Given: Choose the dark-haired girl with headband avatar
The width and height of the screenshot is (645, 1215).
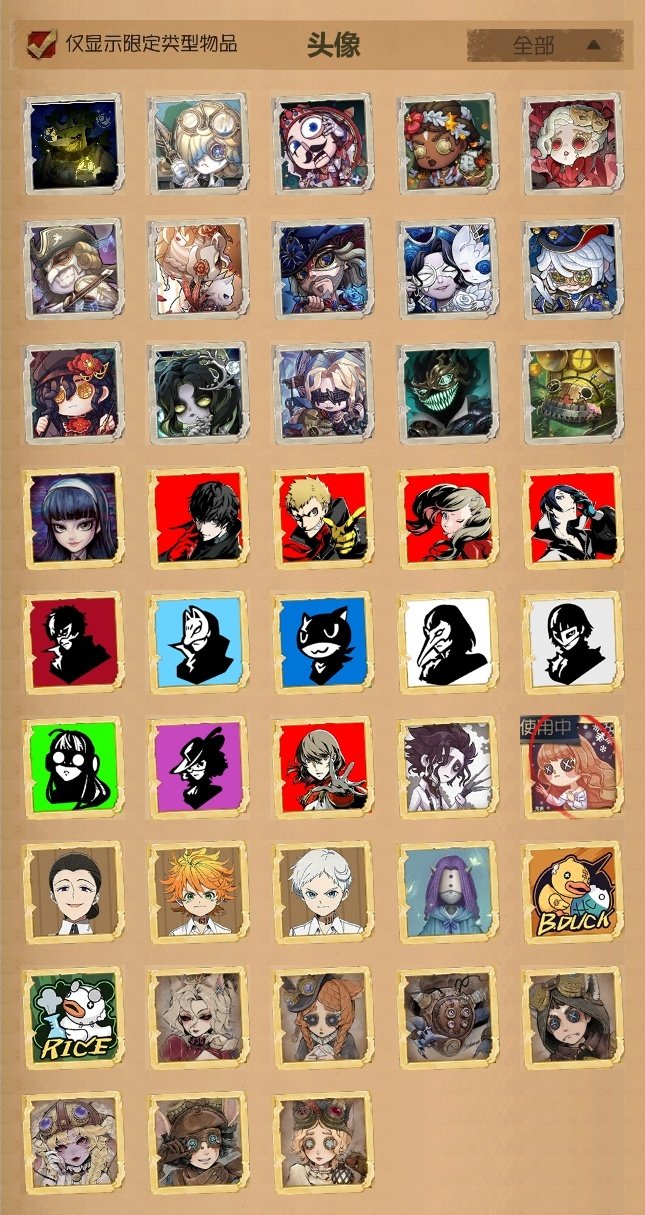Looking at the screenshot, I should (x=72, y=518).
